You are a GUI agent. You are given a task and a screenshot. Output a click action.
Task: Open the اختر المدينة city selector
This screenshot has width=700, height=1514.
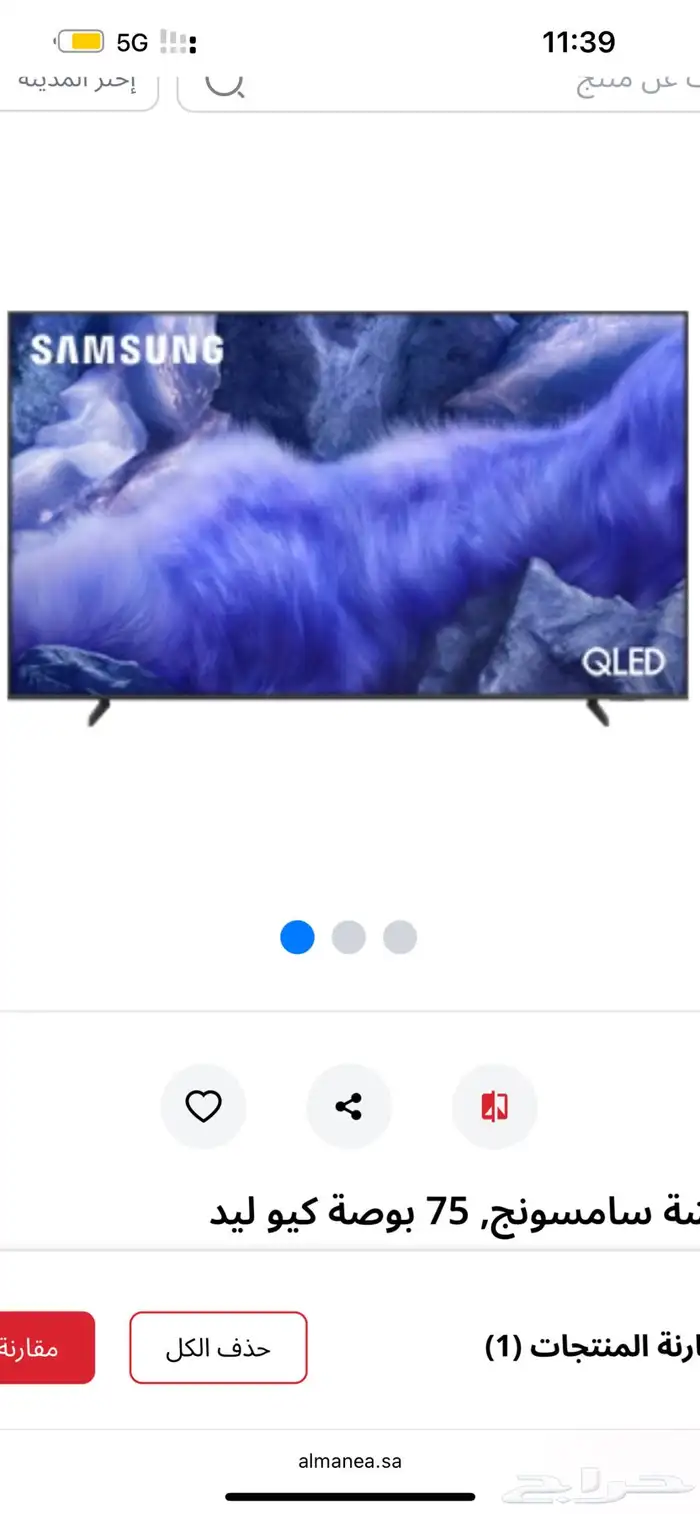(80, 82)
